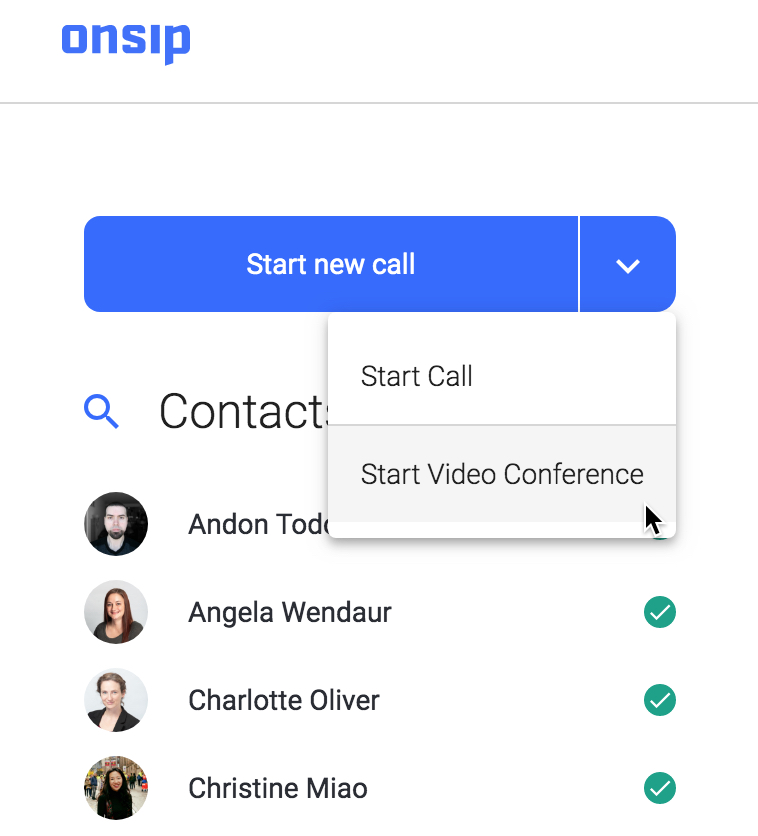Select Start Video Conference from the menu
758x836 pixels.
pos(501,474)
